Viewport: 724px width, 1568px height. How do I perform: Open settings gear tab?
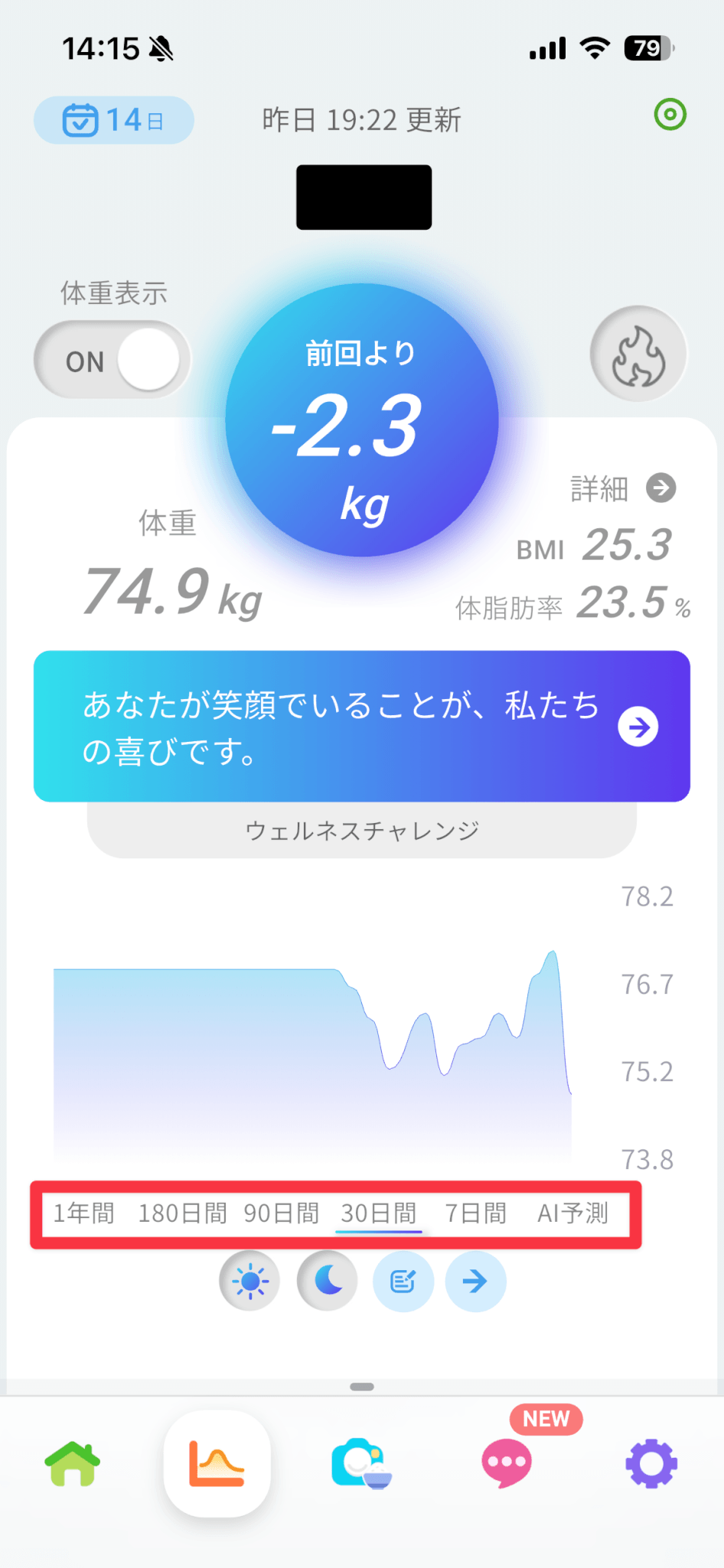tap(651, 1463)
